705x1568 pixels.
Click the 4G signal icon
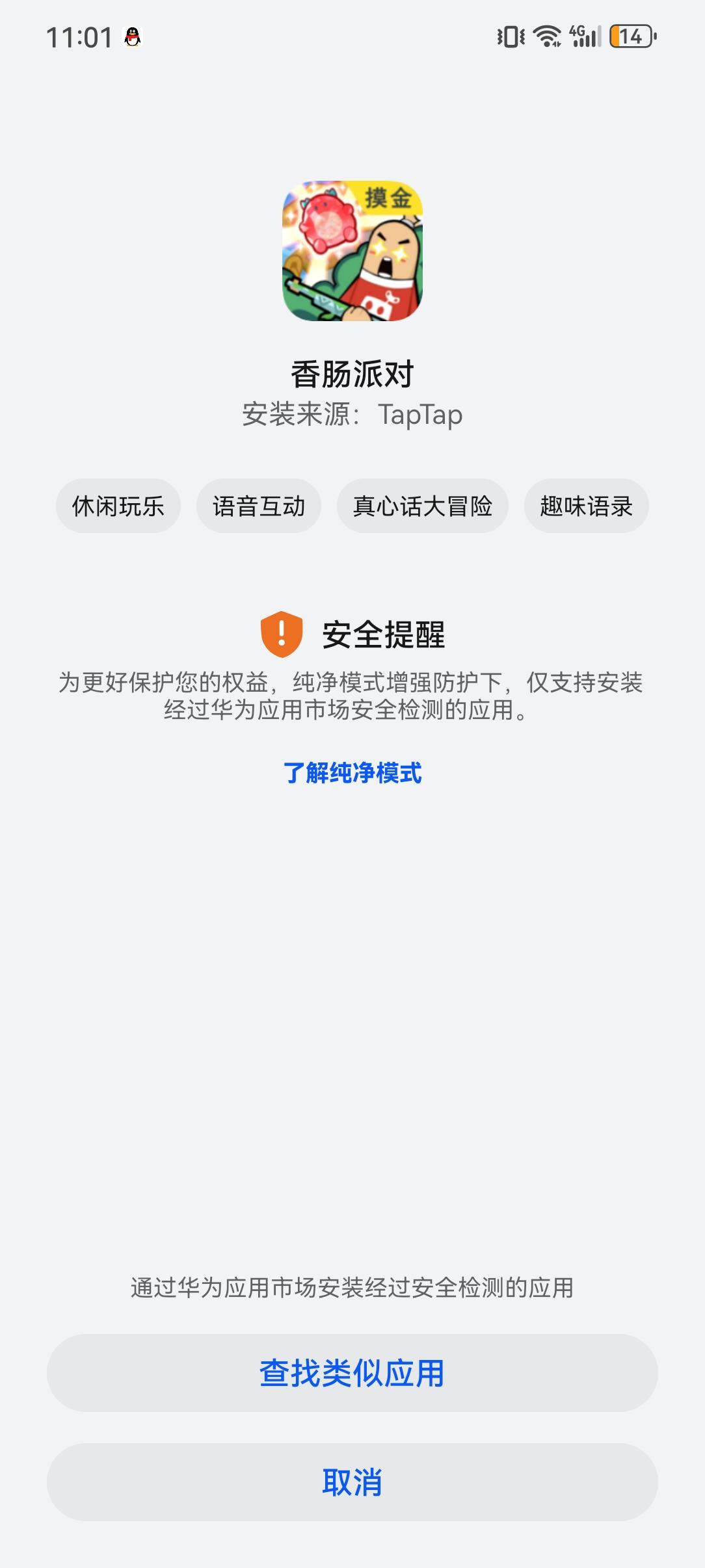click(584, 37)
